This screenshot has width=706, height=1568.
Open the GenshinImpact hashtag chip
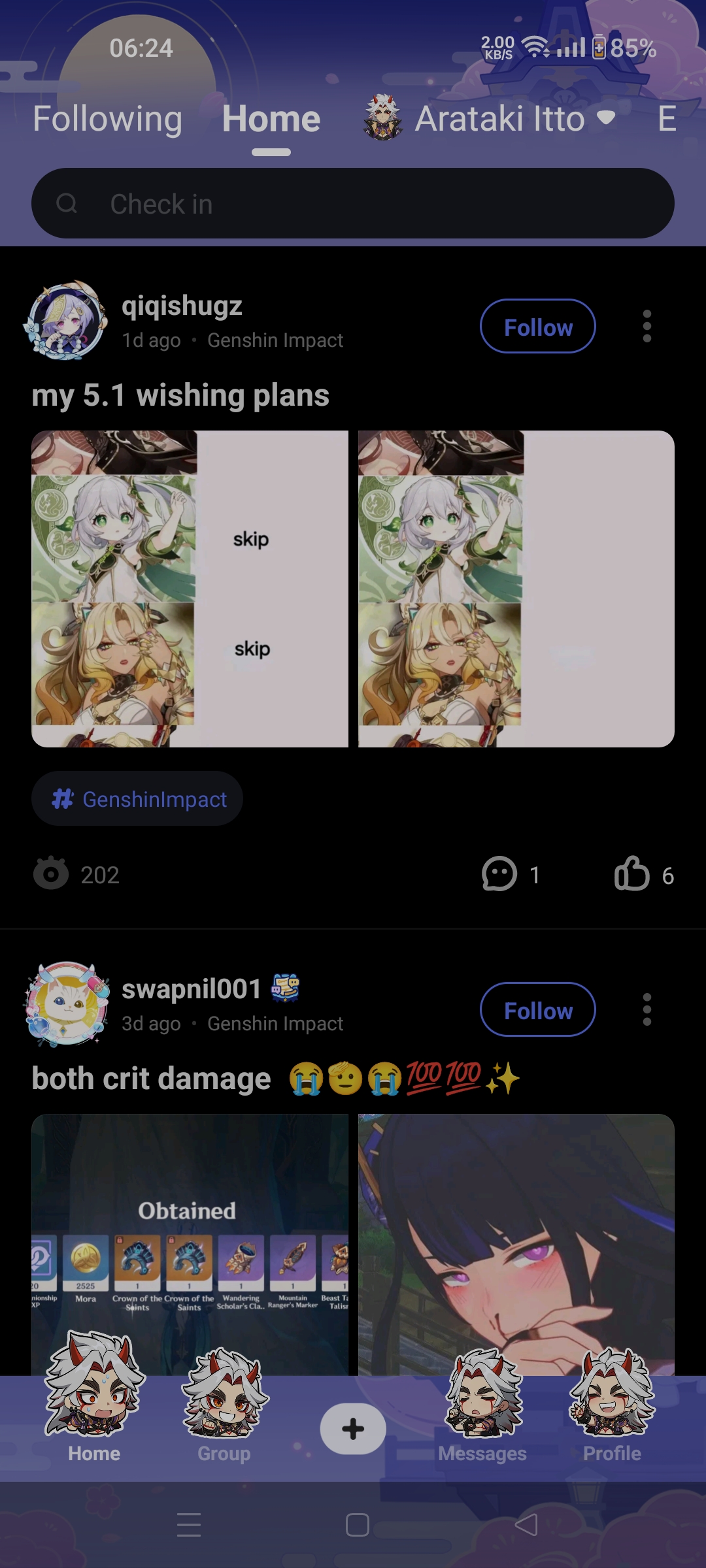pyautogui.click(x=137, y=799)
